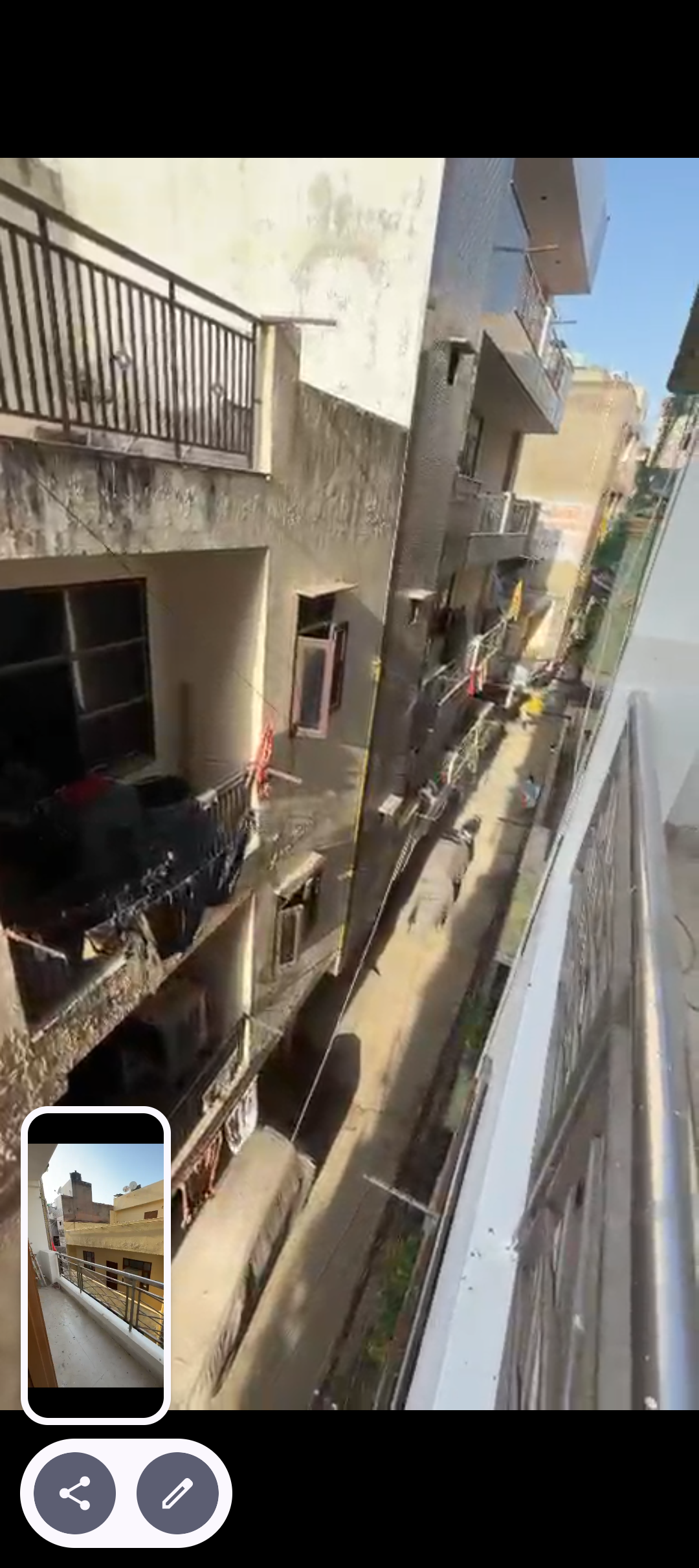Viewport: 699px width, 1568px height.
Task: Edit the screenshot with the pencil
Action: click(x=177, y=1493)
